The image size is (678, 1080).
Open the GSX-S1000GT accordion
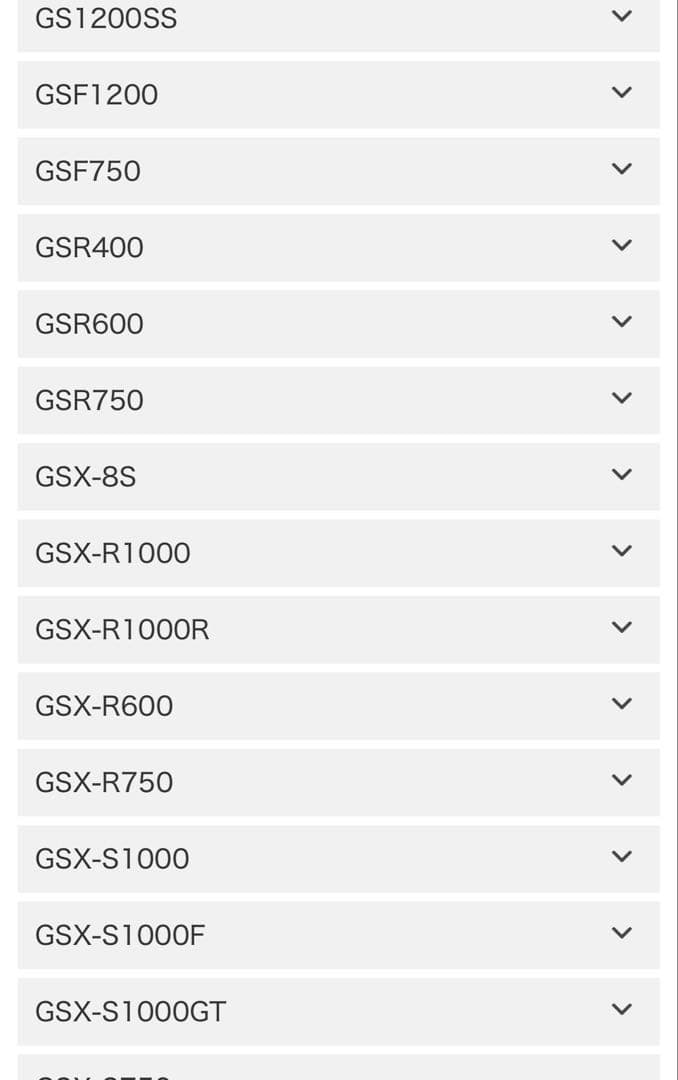[338, 1012]
